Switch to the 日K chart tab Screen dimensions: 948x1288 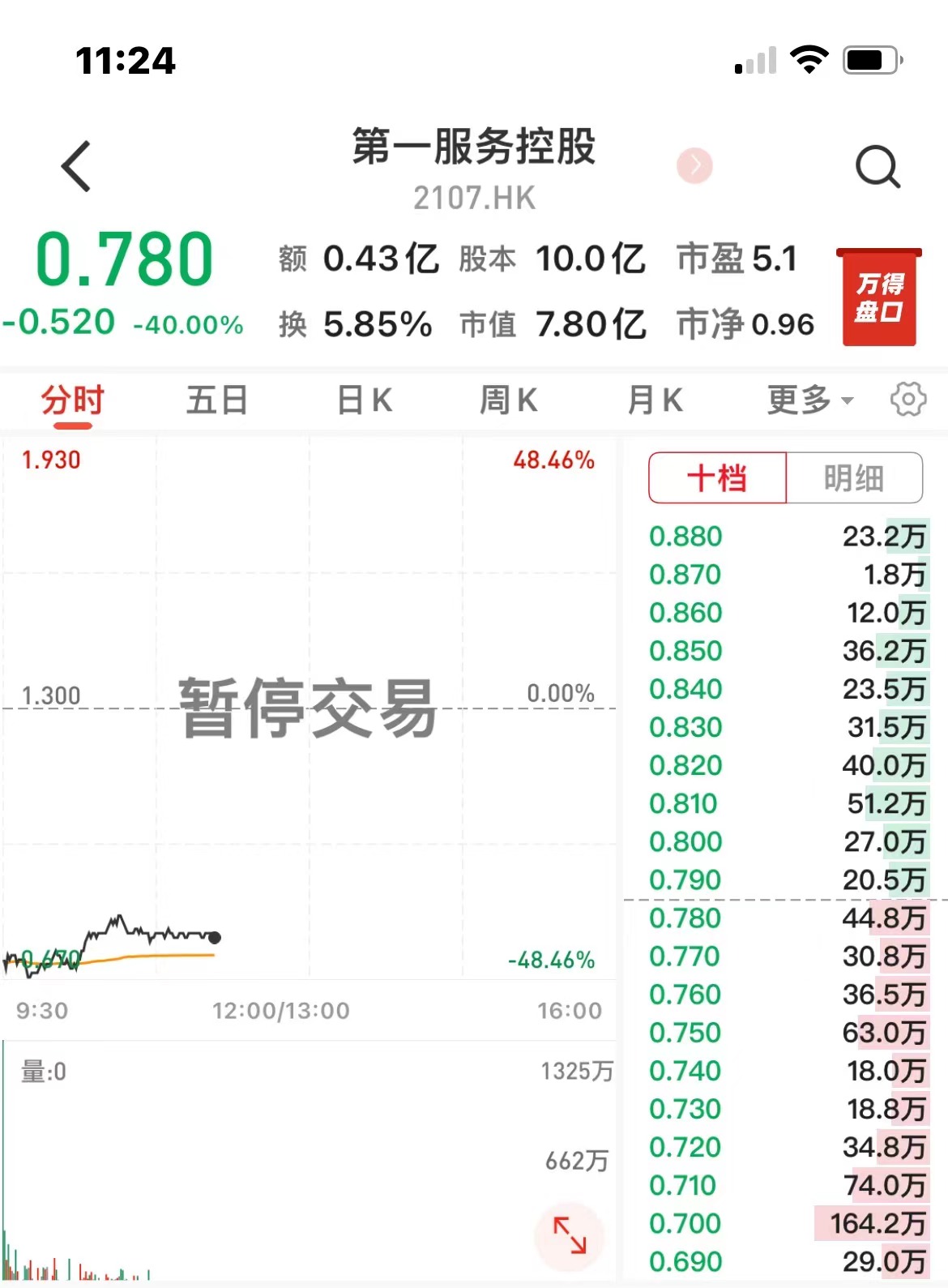click(365, 400)
